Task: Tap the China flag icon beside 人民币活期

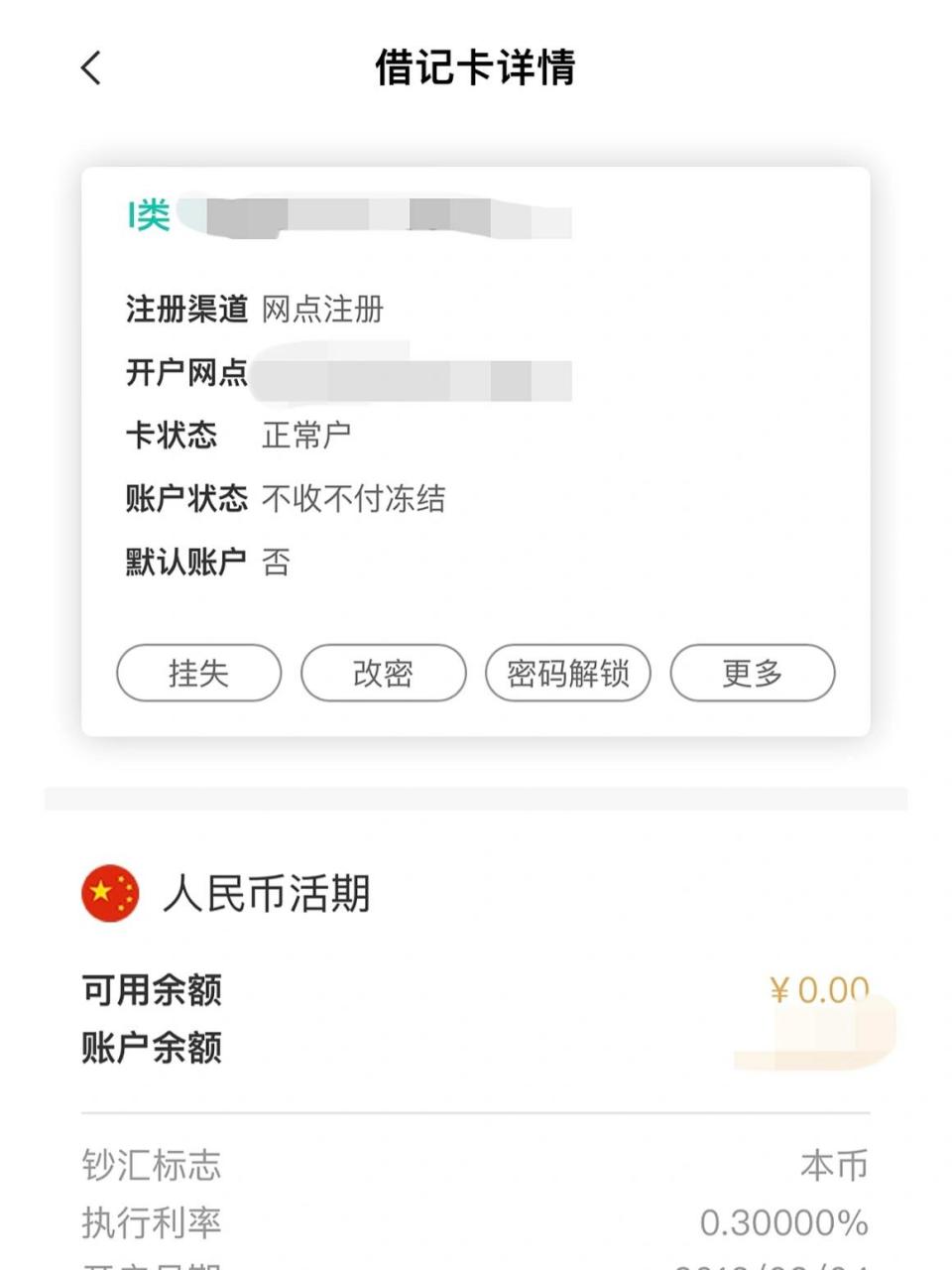Action: (108, 893)
